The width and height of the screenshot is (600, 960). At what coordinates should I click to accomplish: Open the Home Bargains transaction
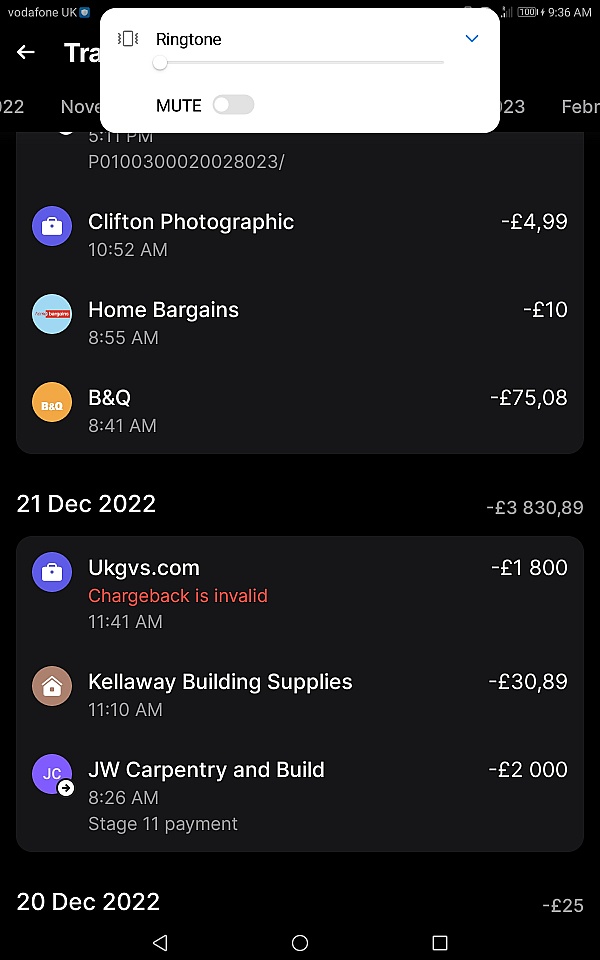pos(300,322)
